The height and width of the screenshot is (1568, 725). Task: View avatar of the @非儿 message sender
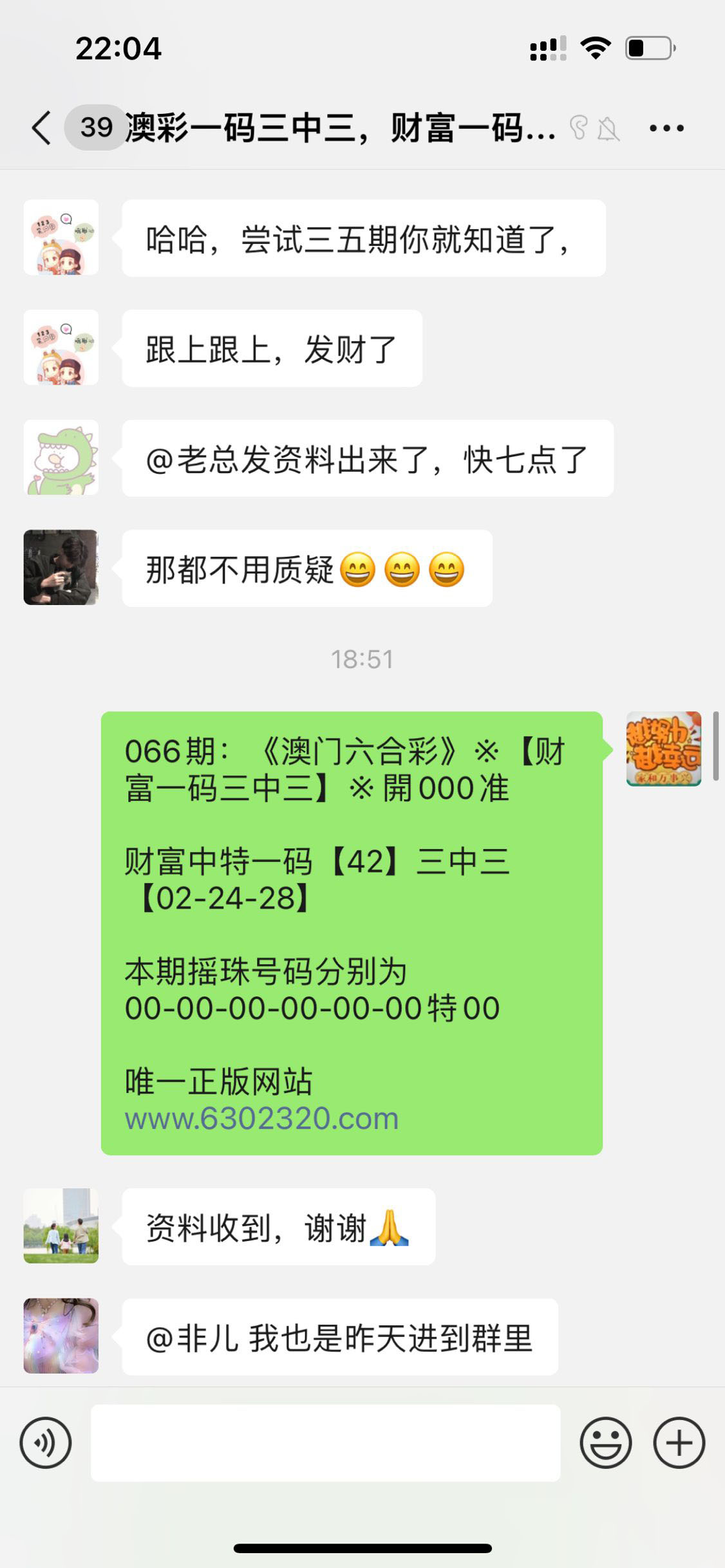[61, 1336]
